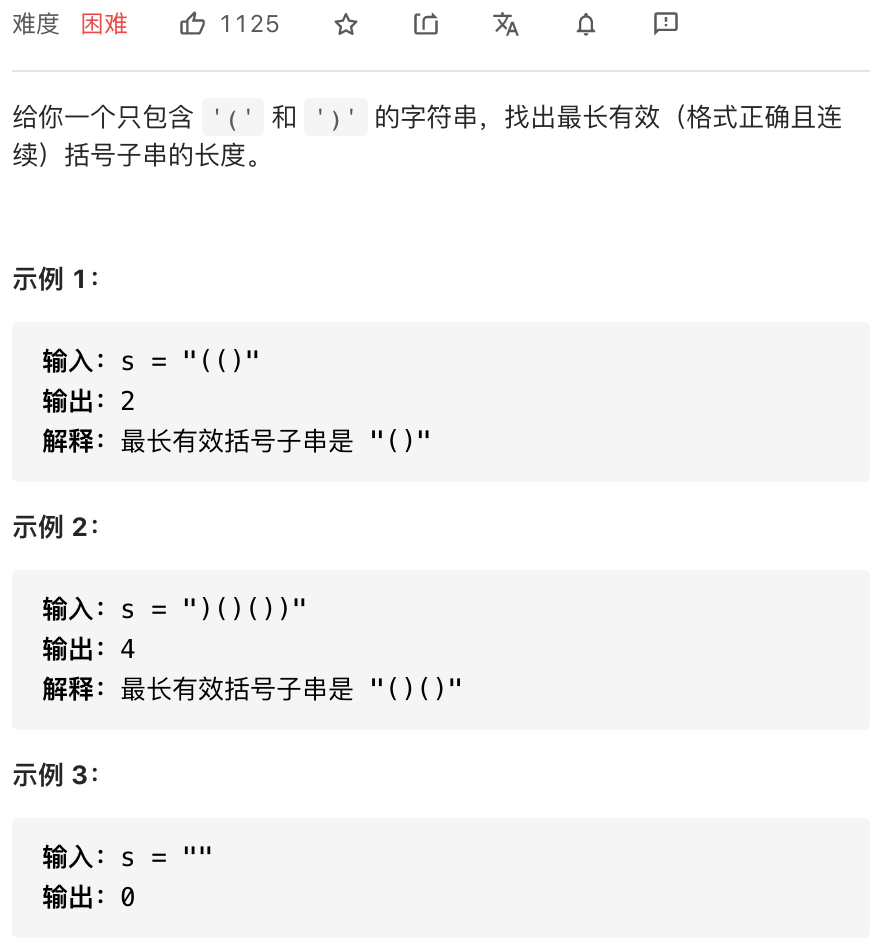Screen dimensions: 888x950
Task: Like the problem with 1125 thumbs up
Action: pos(193,25)
